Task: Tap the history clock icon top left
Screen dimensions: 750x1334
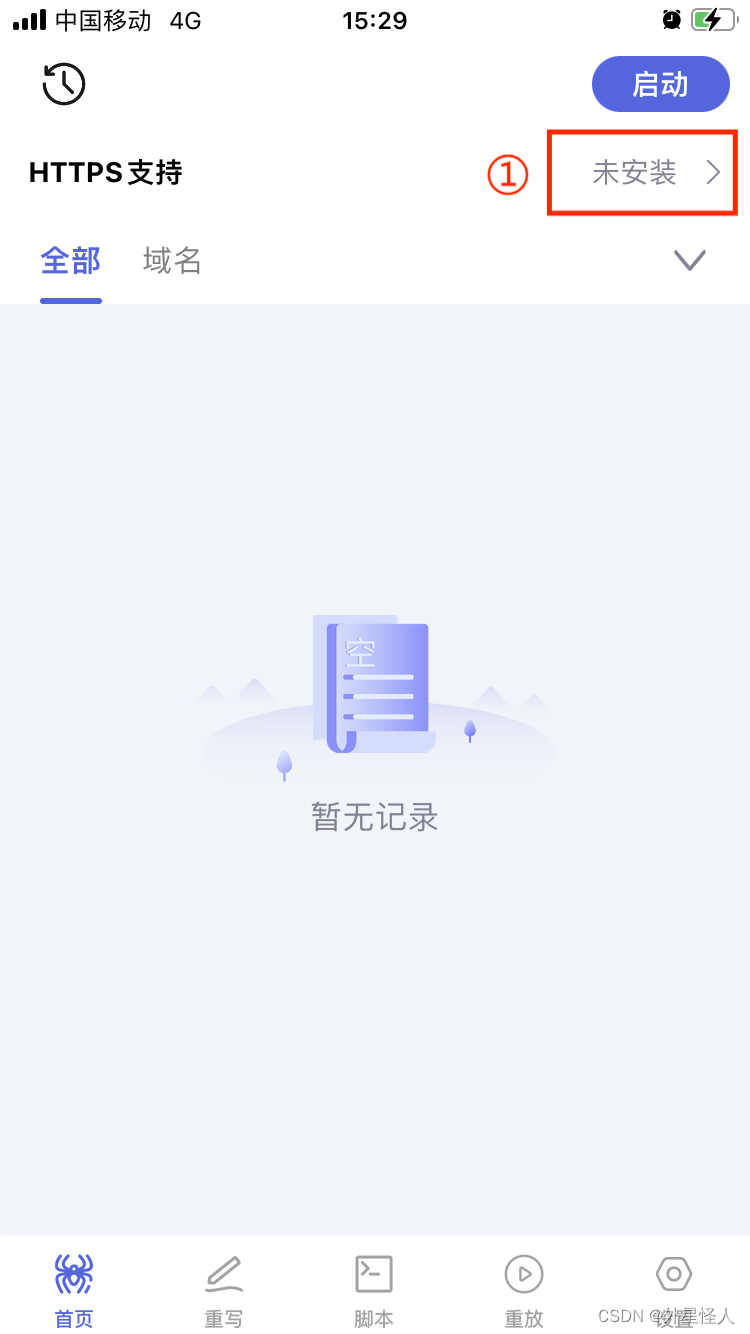Action: [x=63, y=84]
